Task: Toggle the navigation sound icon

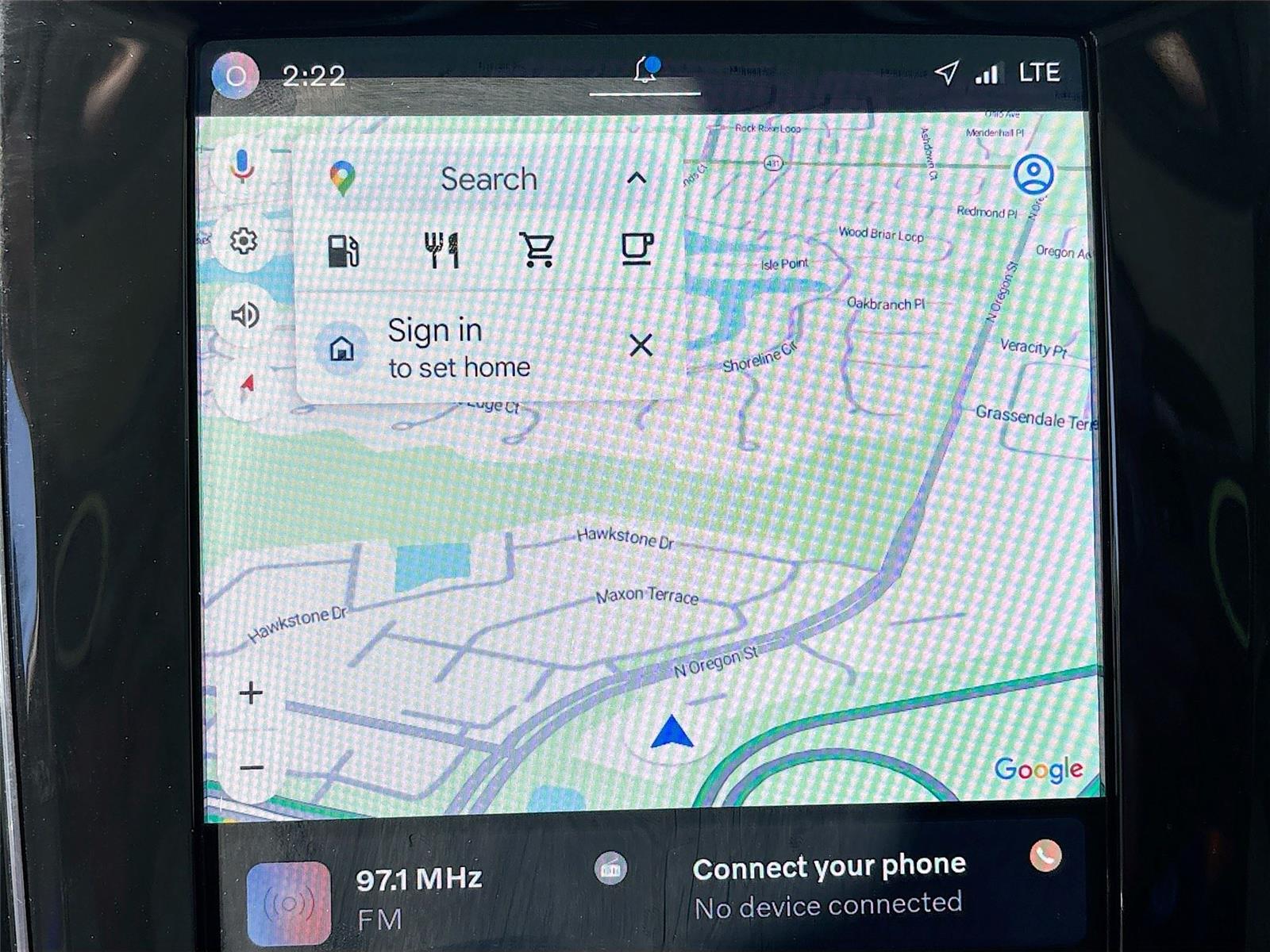Action: [244, 315]
